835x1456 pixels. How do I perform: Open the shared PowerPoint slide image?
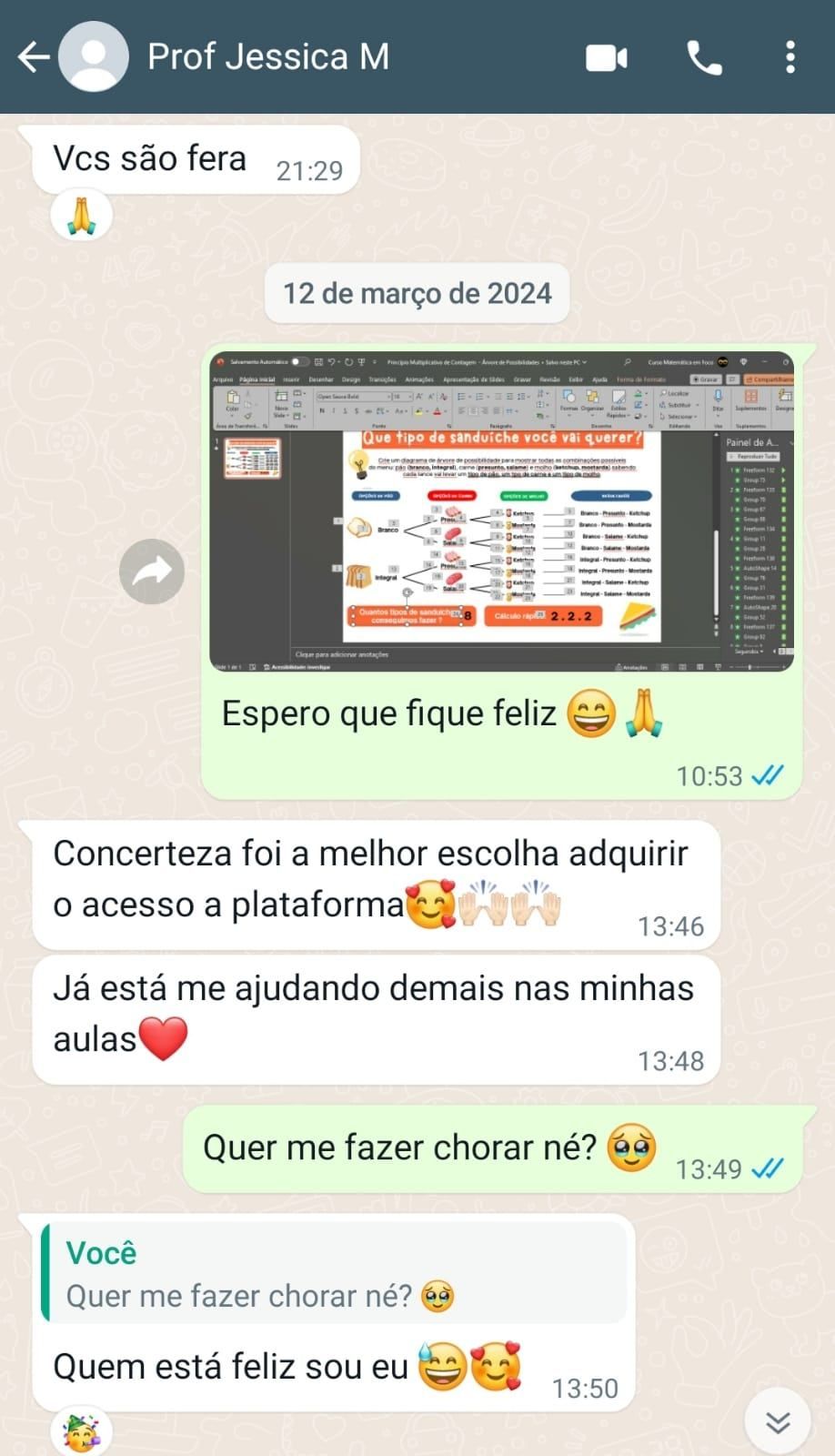point(501,511)
